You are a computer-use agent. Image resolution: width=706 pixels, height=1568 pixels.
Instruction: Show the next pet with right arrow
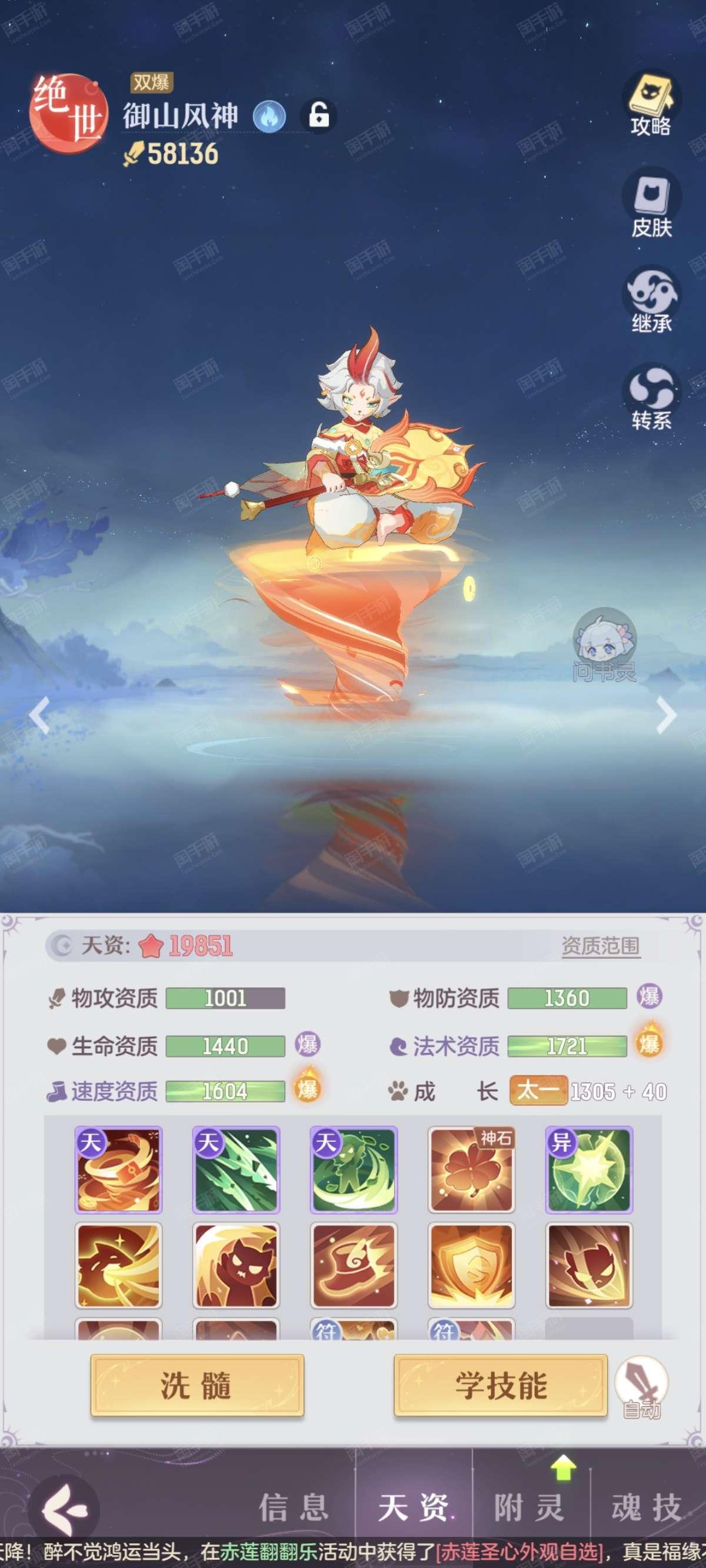[667, 715]
